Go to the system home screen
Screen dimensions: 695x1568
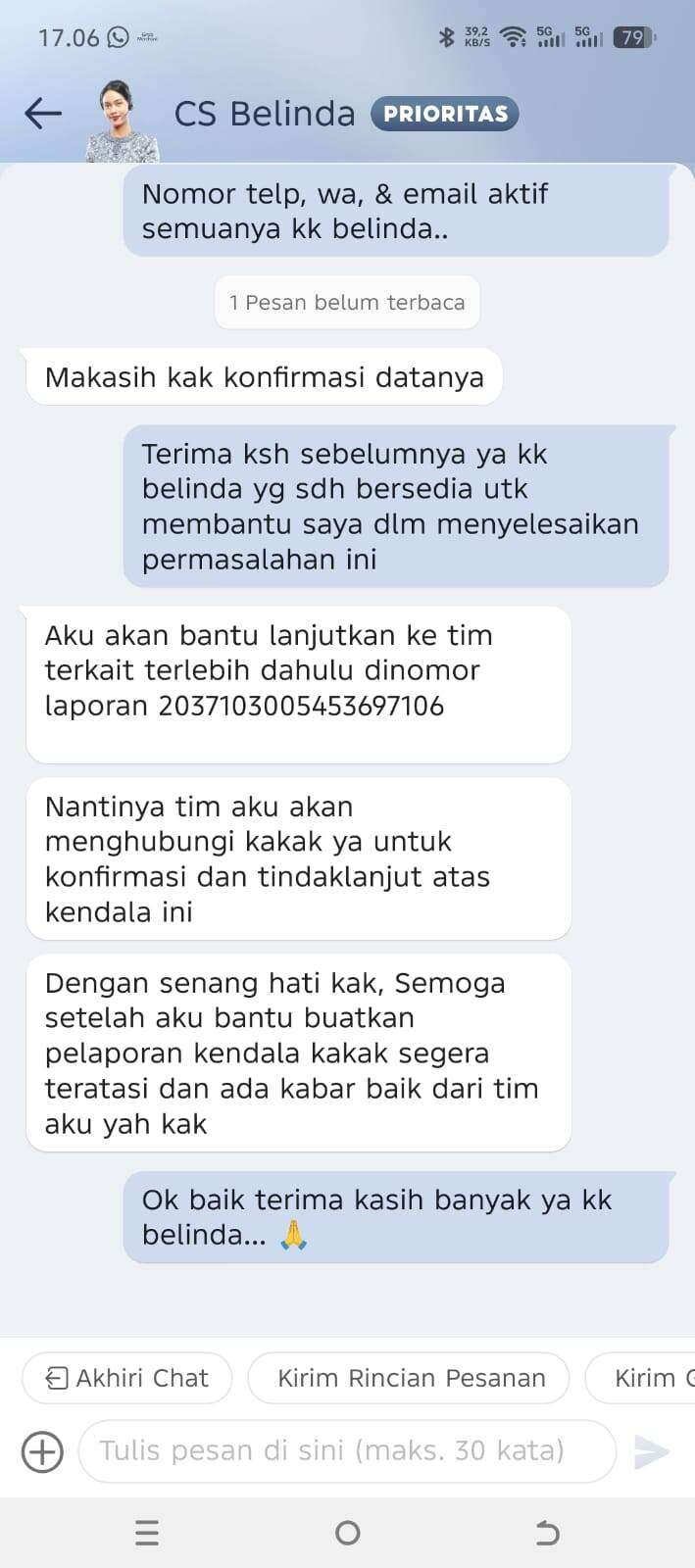coord(347,1533)
